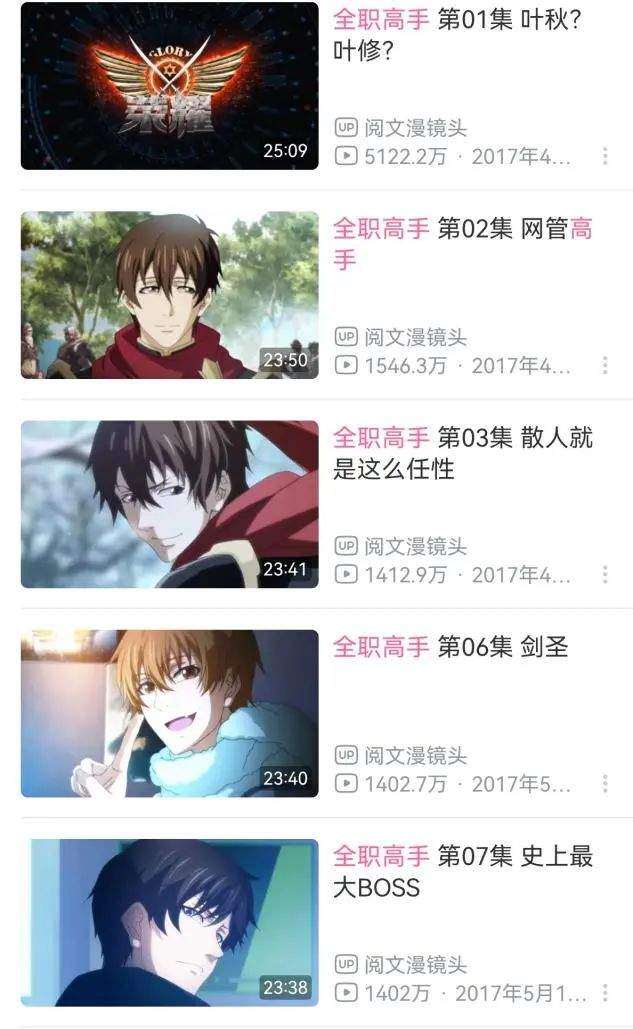Open 第07集 史上最大BOSS video thumbnail
This screenshot has height=1029, width=633.
[169, 922]
